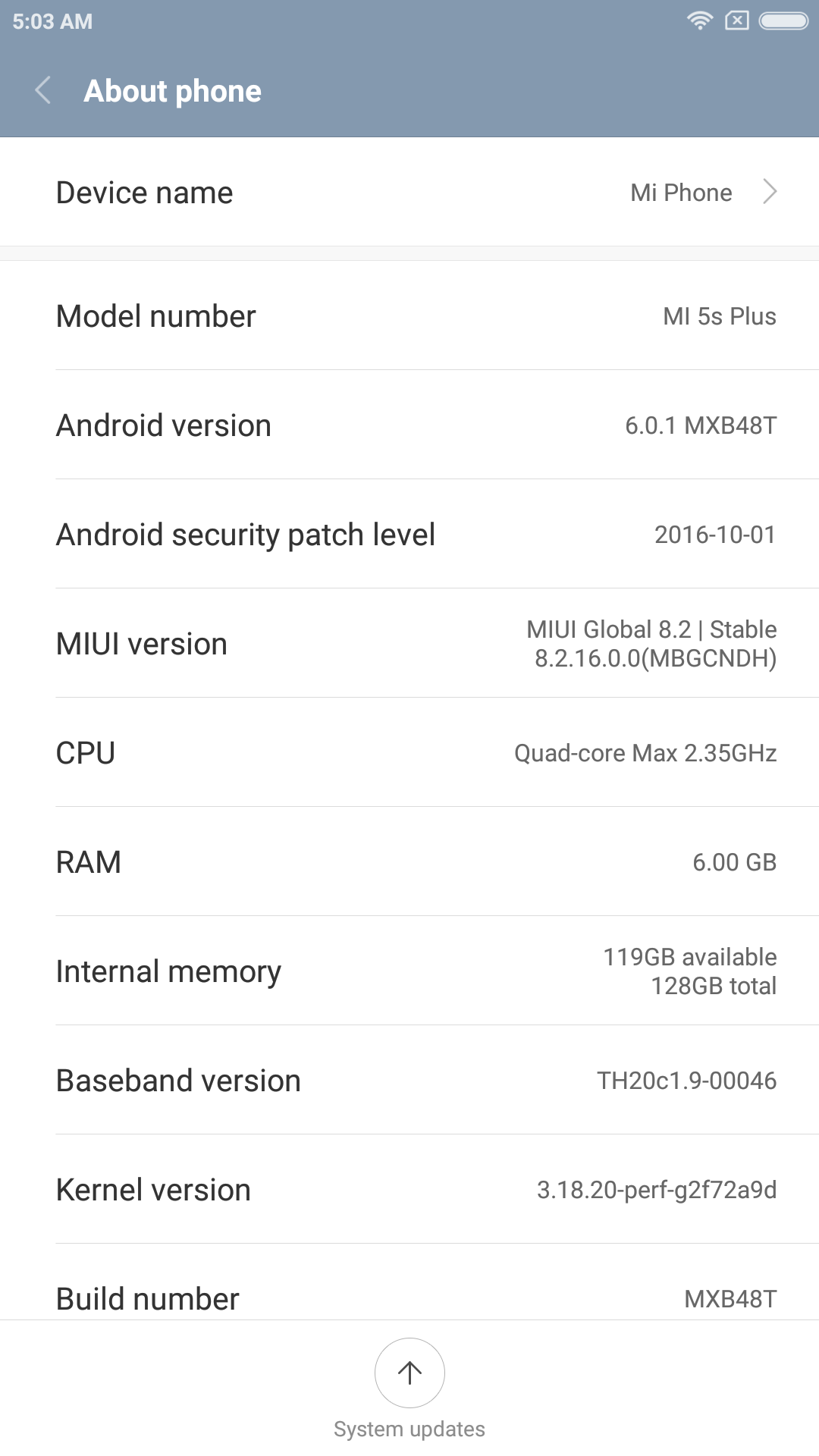Tap the MIUI version row

pyautogui.click(x=409, y=643)
